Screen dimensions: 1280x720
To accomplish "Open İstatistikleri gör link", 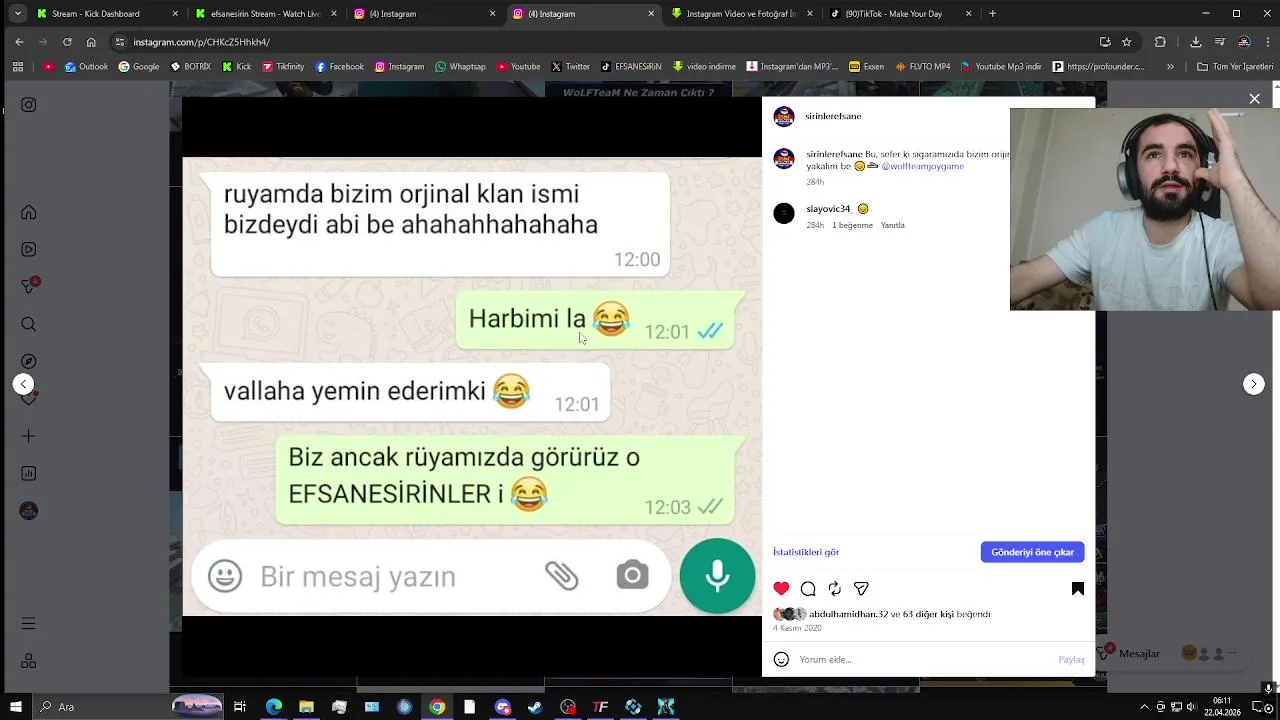I will click(x=805, y=552).
